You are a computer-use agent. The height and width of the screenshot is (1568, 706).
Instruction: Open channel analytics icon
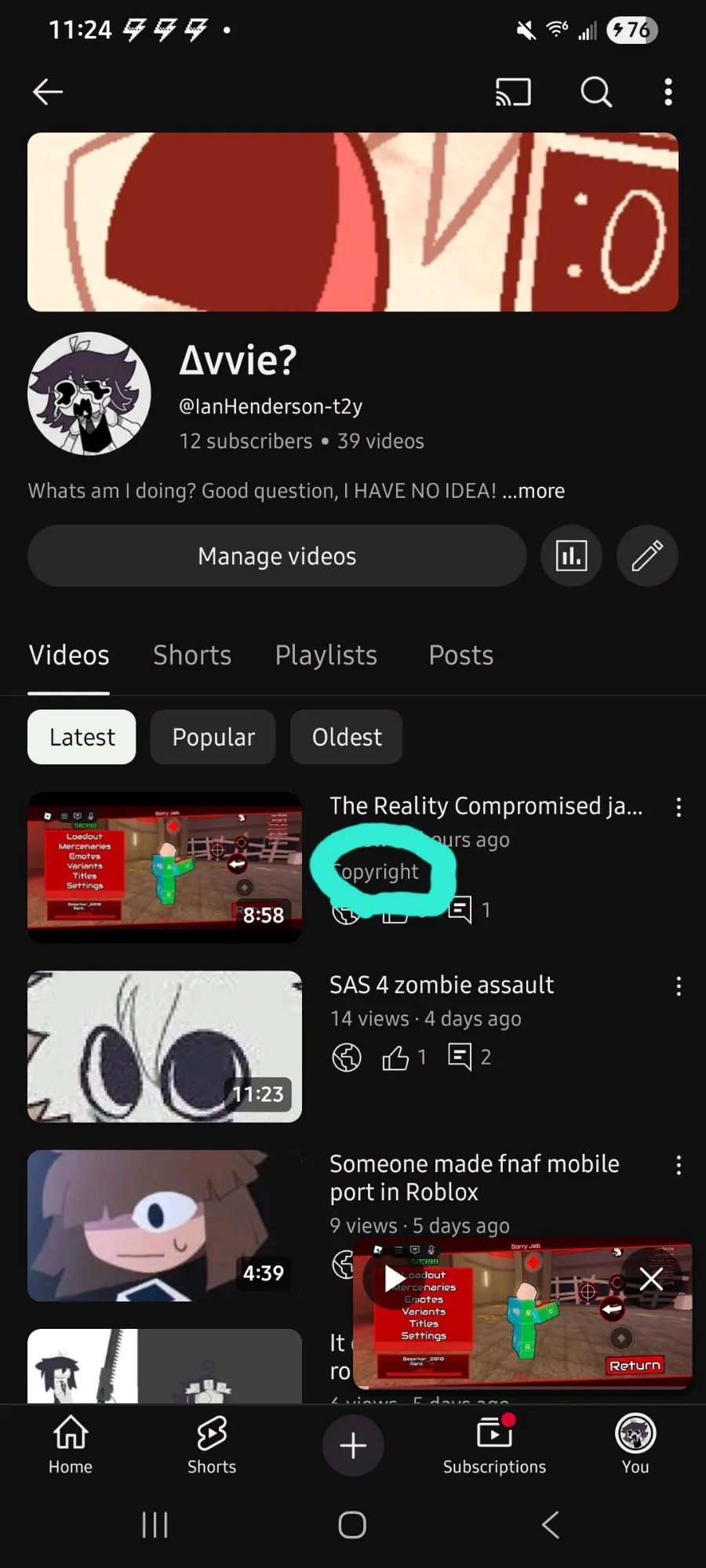pos(571,556)
